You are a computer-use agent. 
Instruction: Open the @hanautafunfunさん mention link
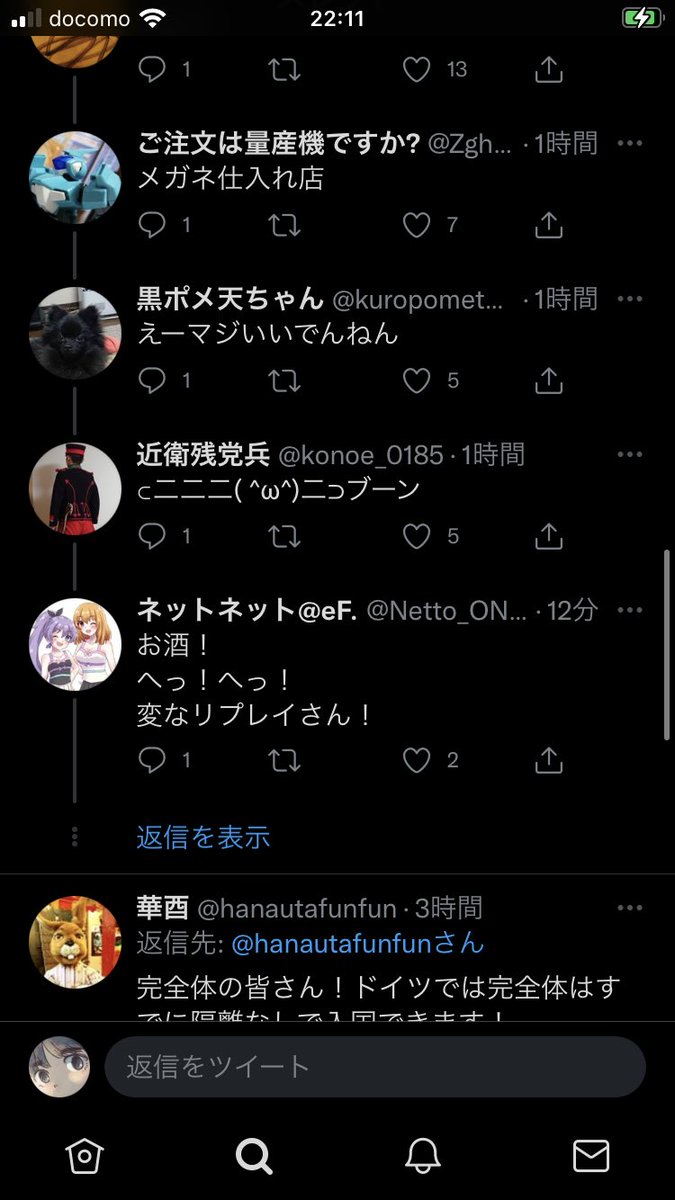click(357, 942)
